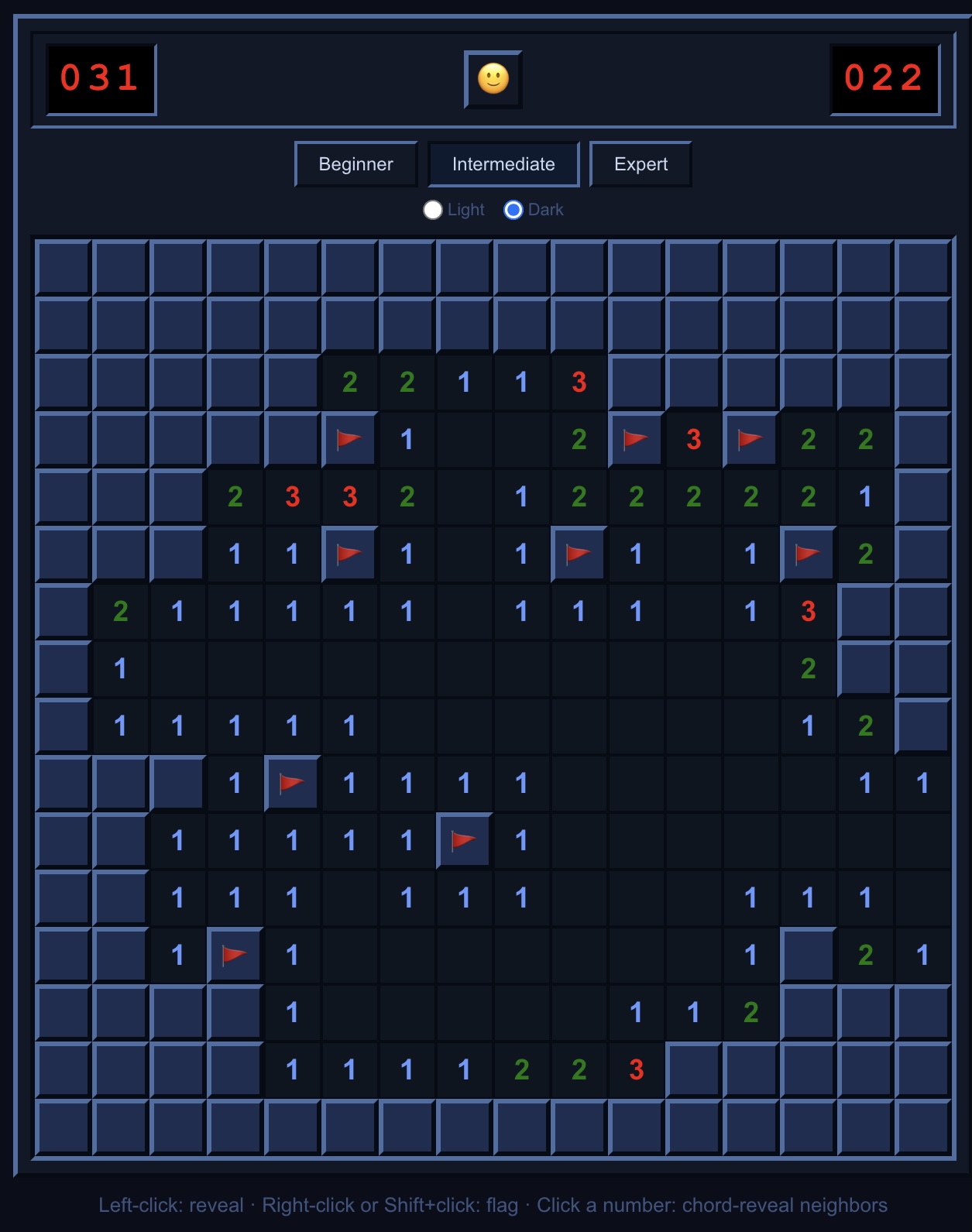Select Beginner difficulty

(x=355, y=164)
